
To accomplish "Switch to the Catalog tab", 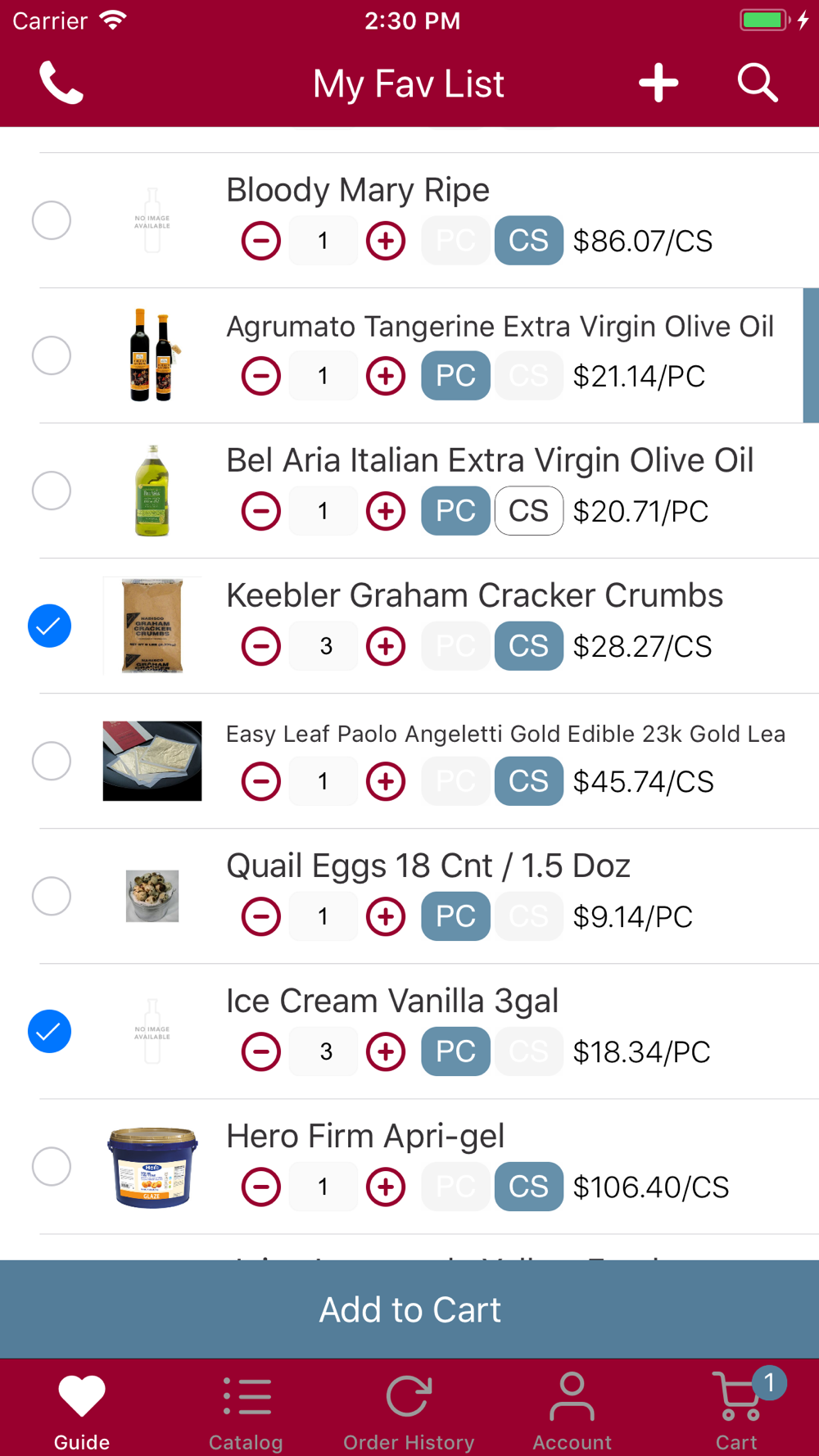I will [246, 1411].
